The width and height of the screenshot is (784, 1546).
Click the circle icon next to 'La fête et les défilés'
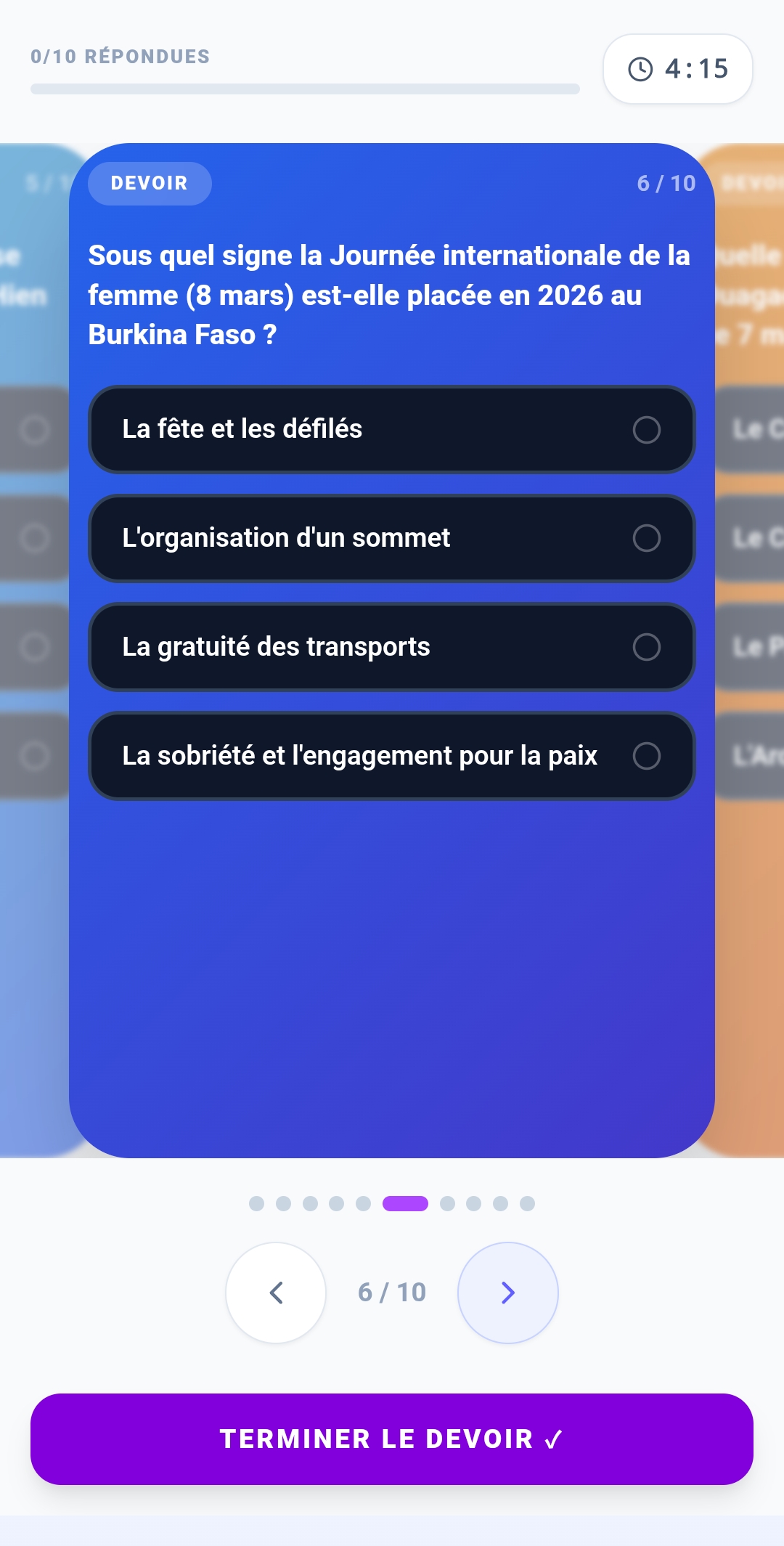[x=648, y=430]
